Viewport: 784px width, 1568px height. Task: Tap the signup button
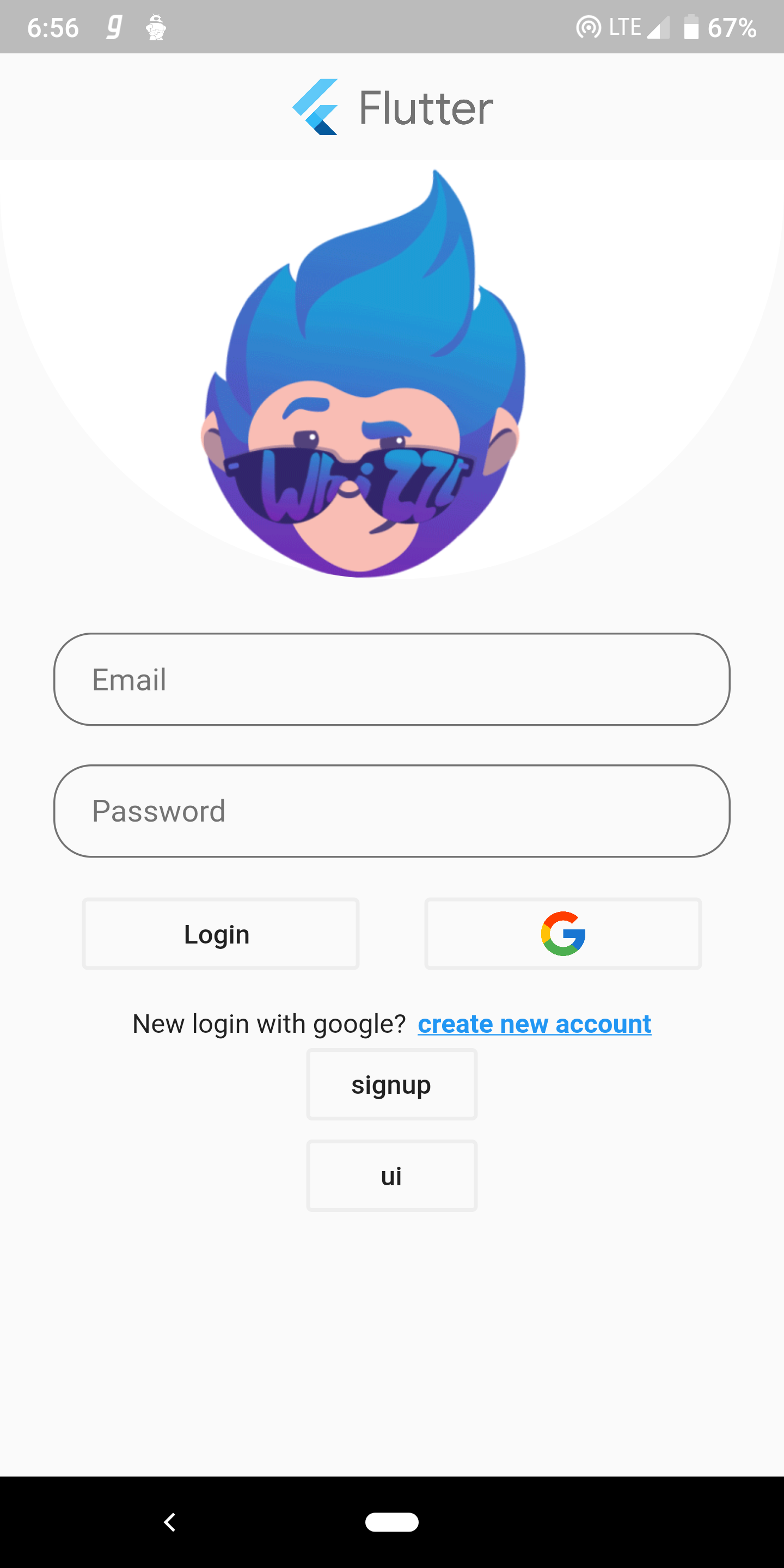point(391,1085)
